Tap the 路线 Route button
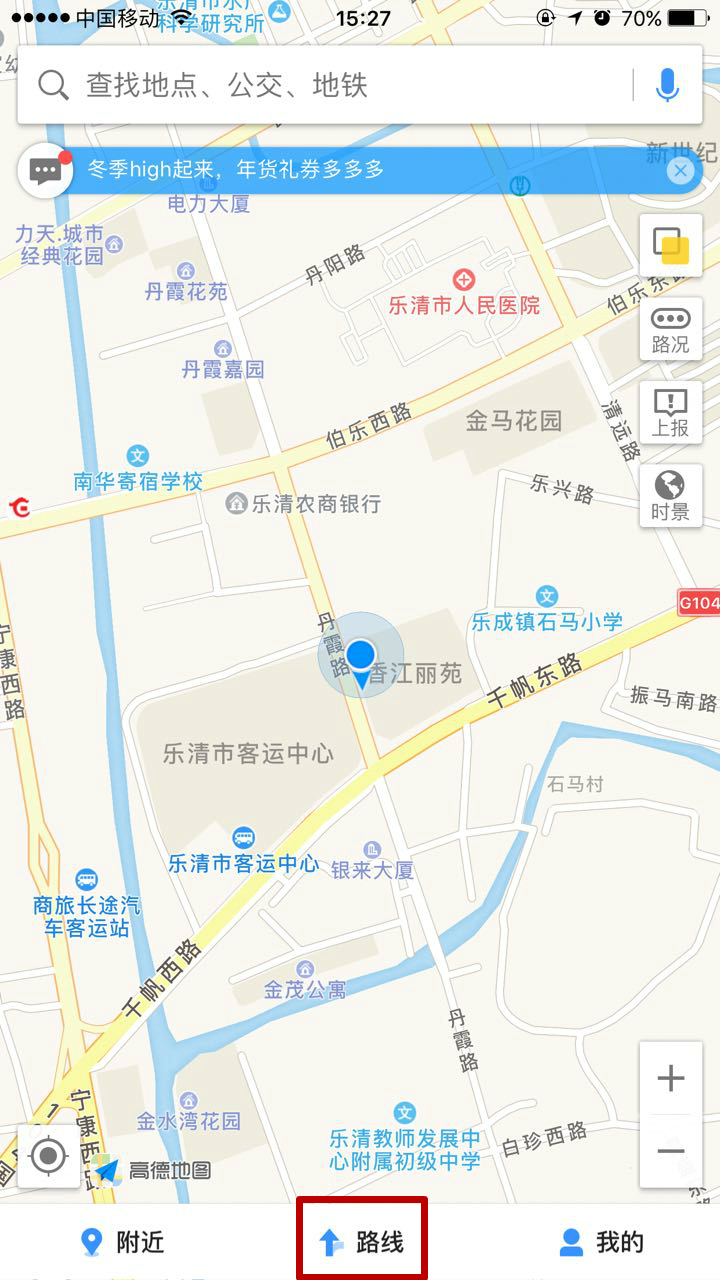This screenshot has width=720, height=1280. coord(363,1240)
